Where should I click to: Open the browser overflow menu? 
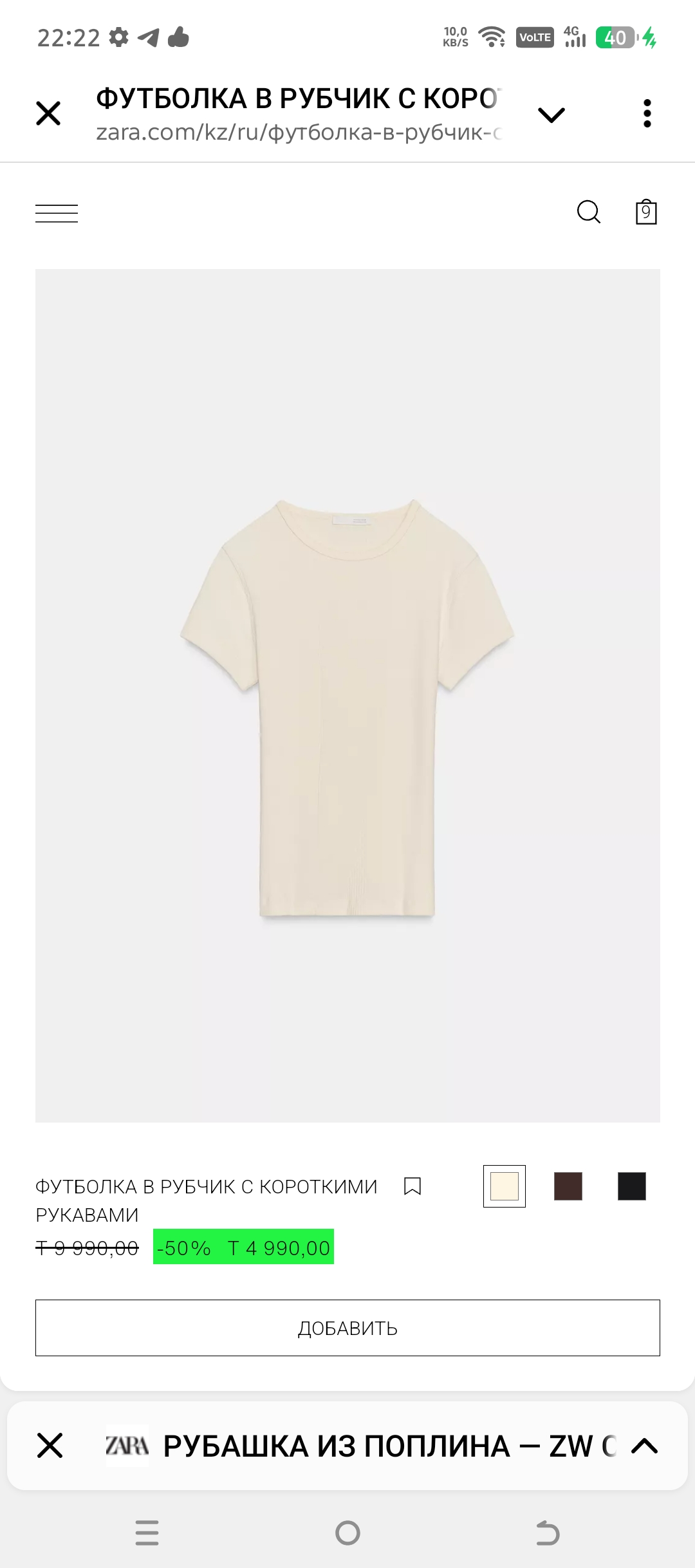[647, 113]
